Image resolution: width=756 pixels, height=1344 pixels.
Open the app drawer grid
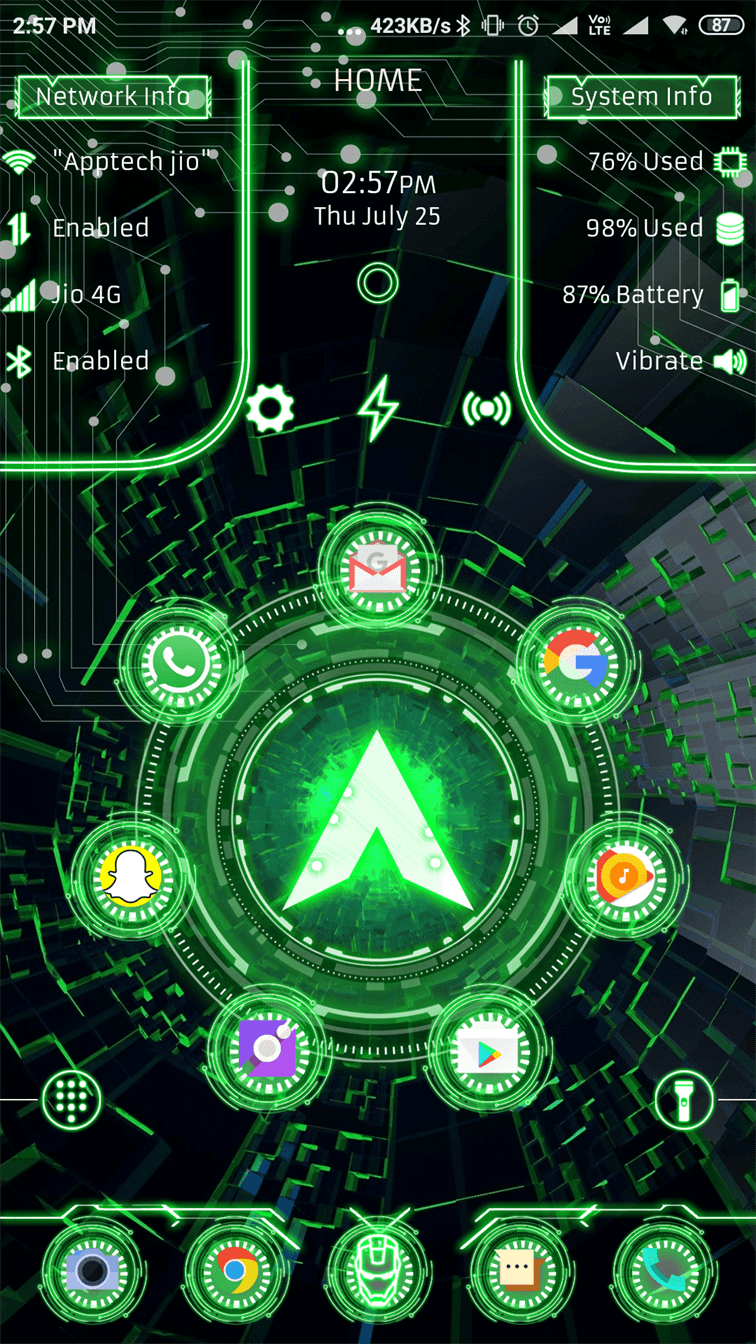click(x=72, y=1099)
